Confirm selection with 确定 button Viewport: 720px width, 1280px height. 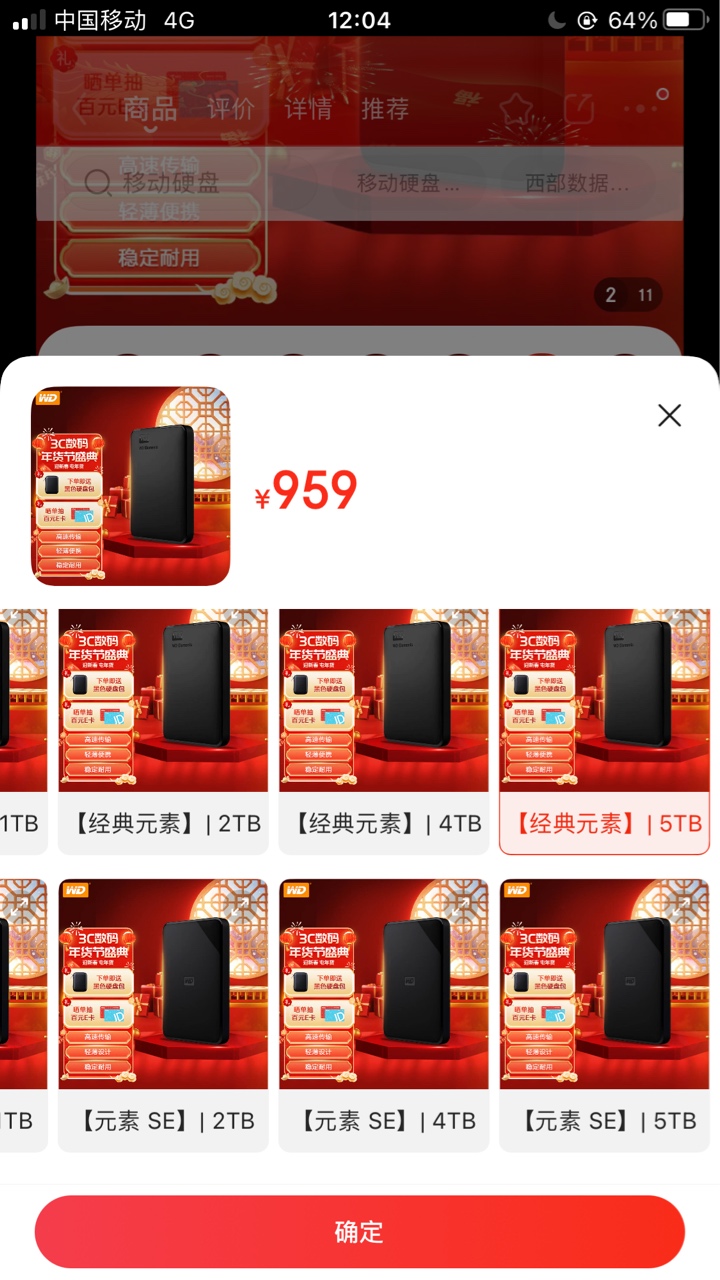tap(359, 1232)
